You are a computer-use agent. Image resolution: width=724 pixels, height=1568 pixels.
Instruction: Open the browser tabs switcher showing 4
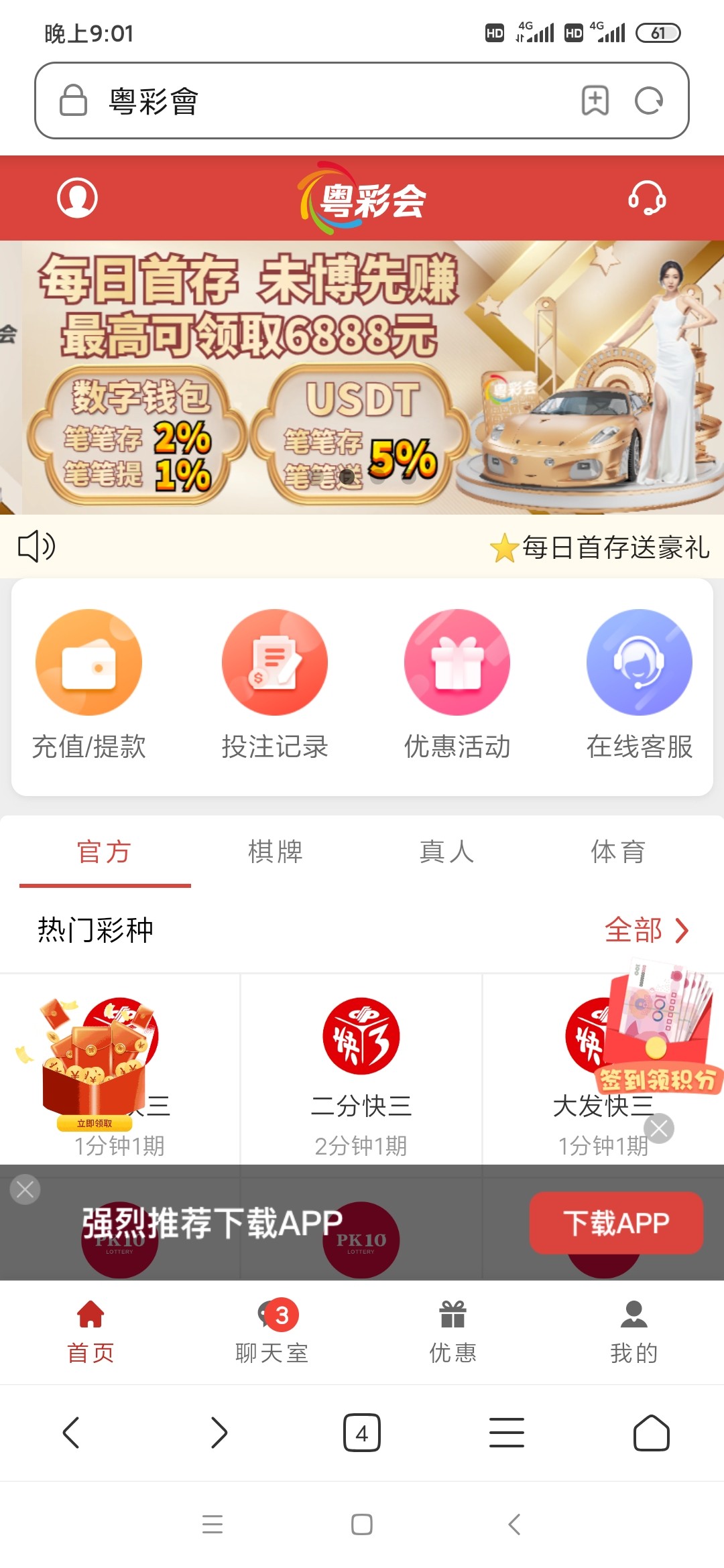click(362, 1433)
